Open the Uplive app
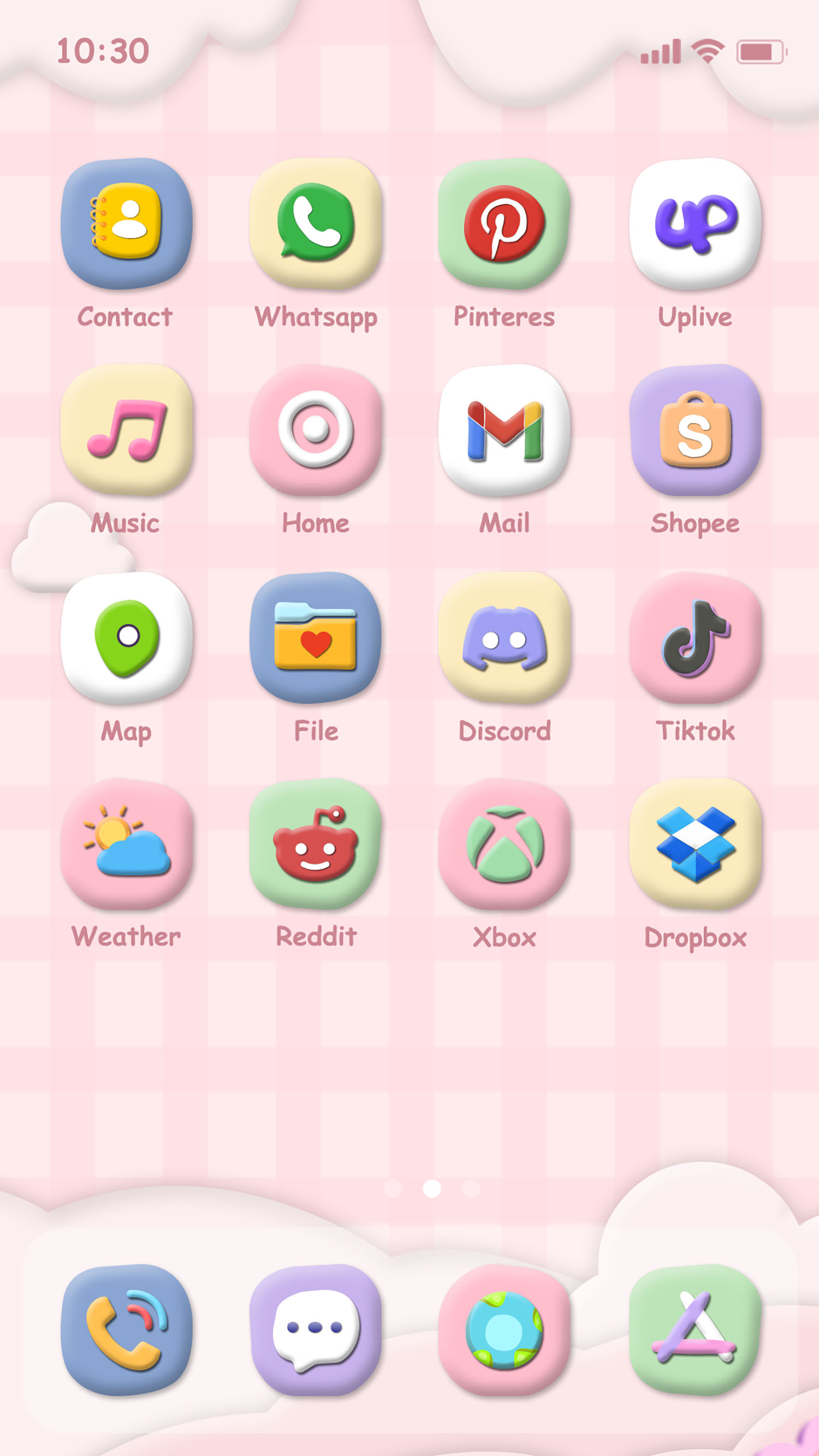Image resolution: width=819 pixels, height=1456 pixels. pyautogui.click(x=695, y=225)
